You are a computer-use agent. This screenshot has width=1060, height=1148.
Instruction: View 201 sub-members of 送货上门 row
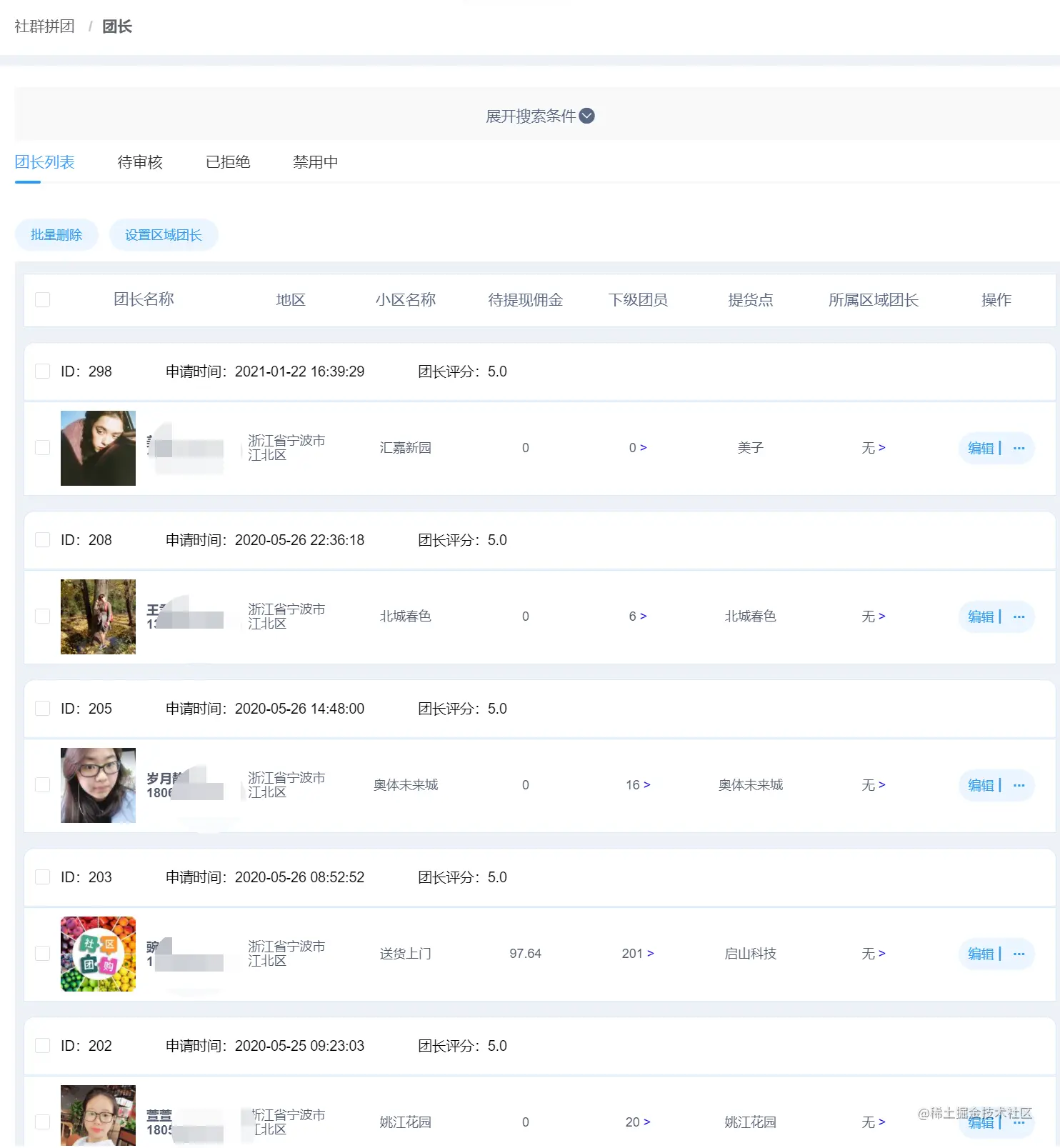point(637,954)
